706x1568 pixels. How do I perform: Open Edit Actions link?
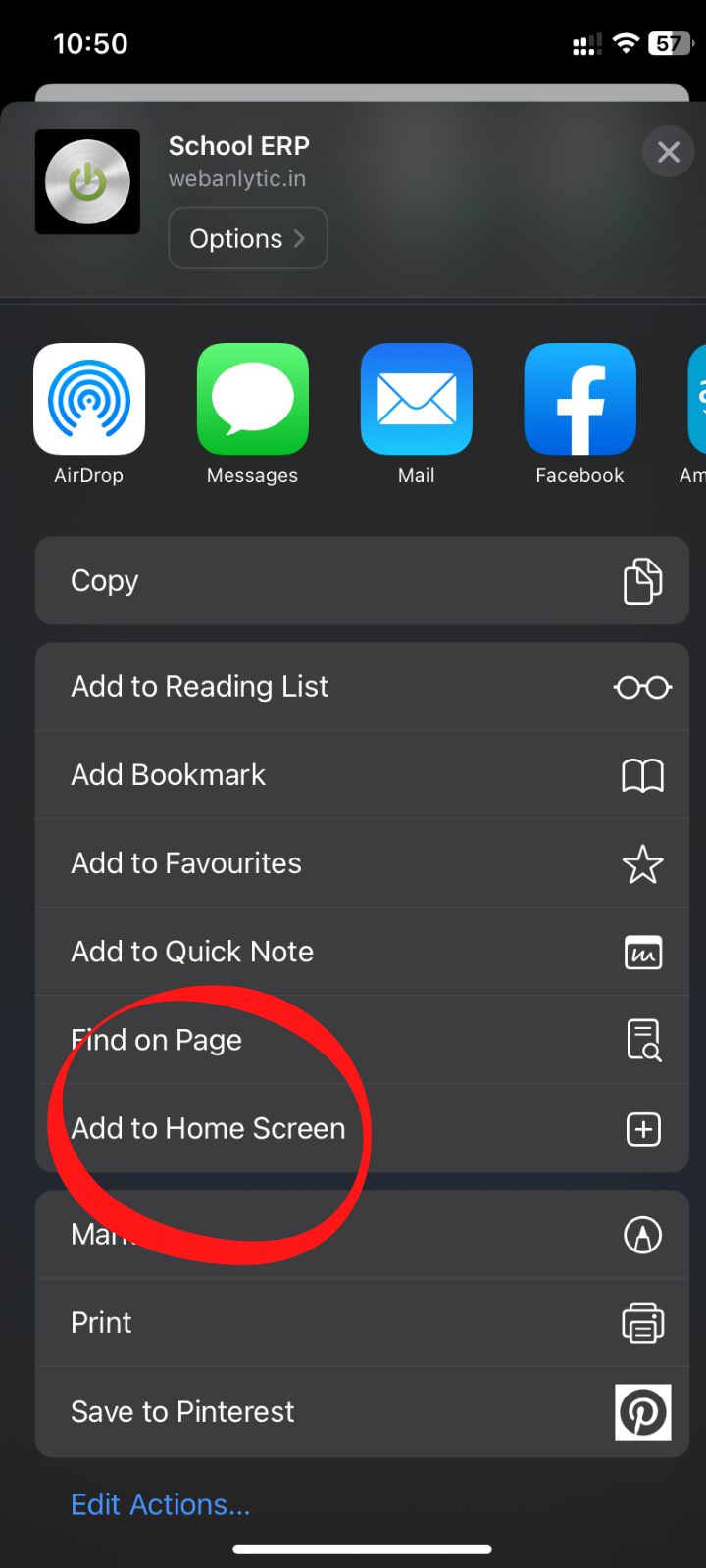(x=161, y=1504)
